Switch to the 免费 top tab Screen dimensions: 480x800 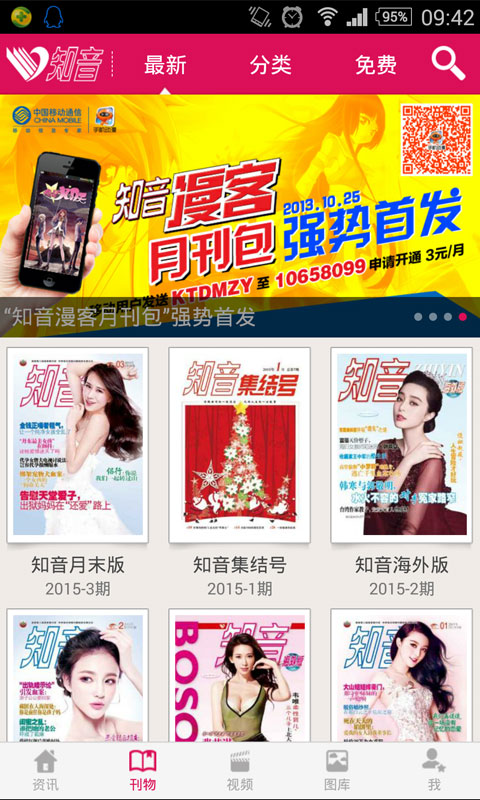[x=376, y=65]
